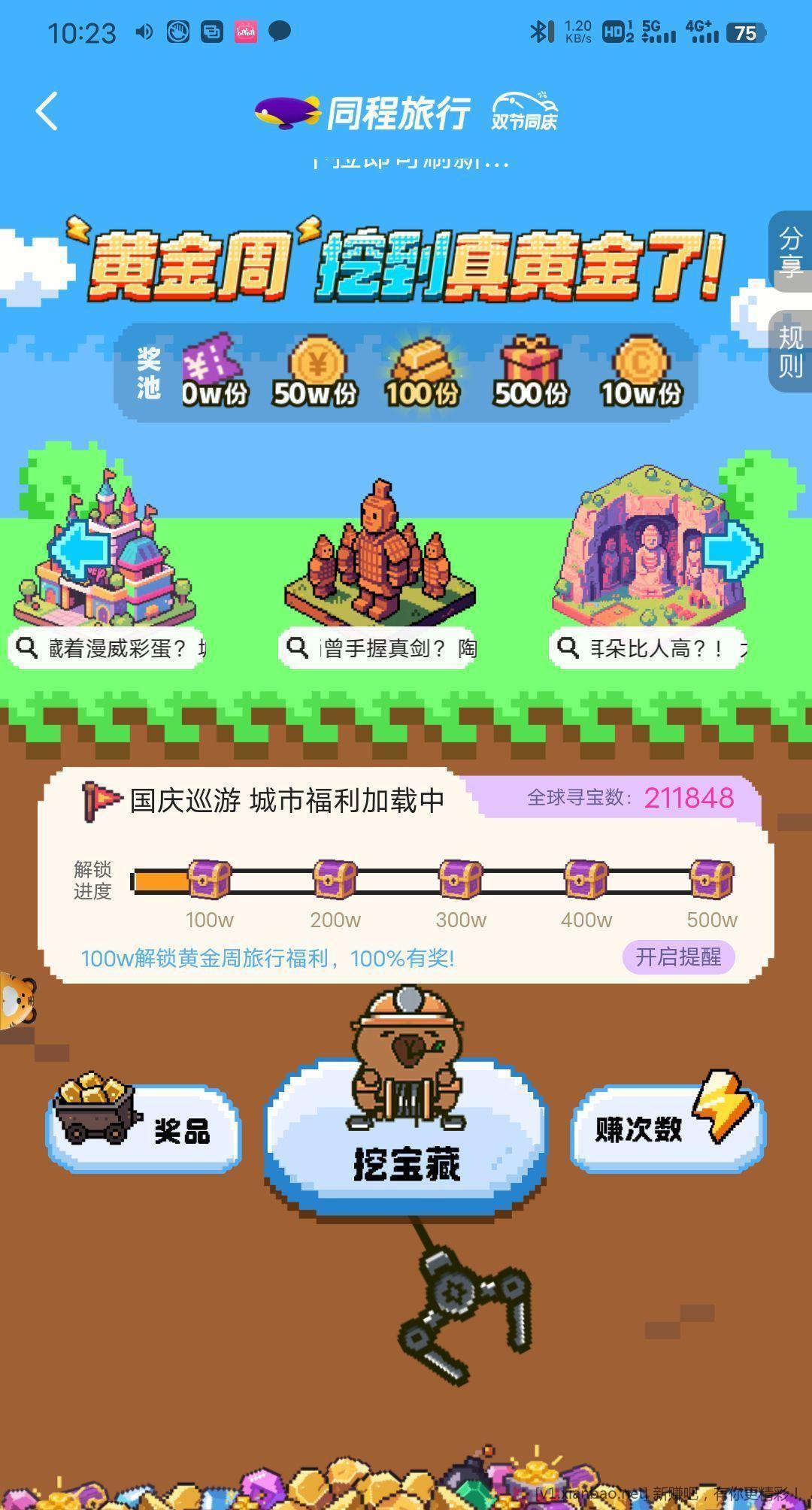Search the 手握真剑 terracotta question
Image resolution: width=812 pixels, height=1510 pixels.
pyautogui.click(x=377, y=648)
